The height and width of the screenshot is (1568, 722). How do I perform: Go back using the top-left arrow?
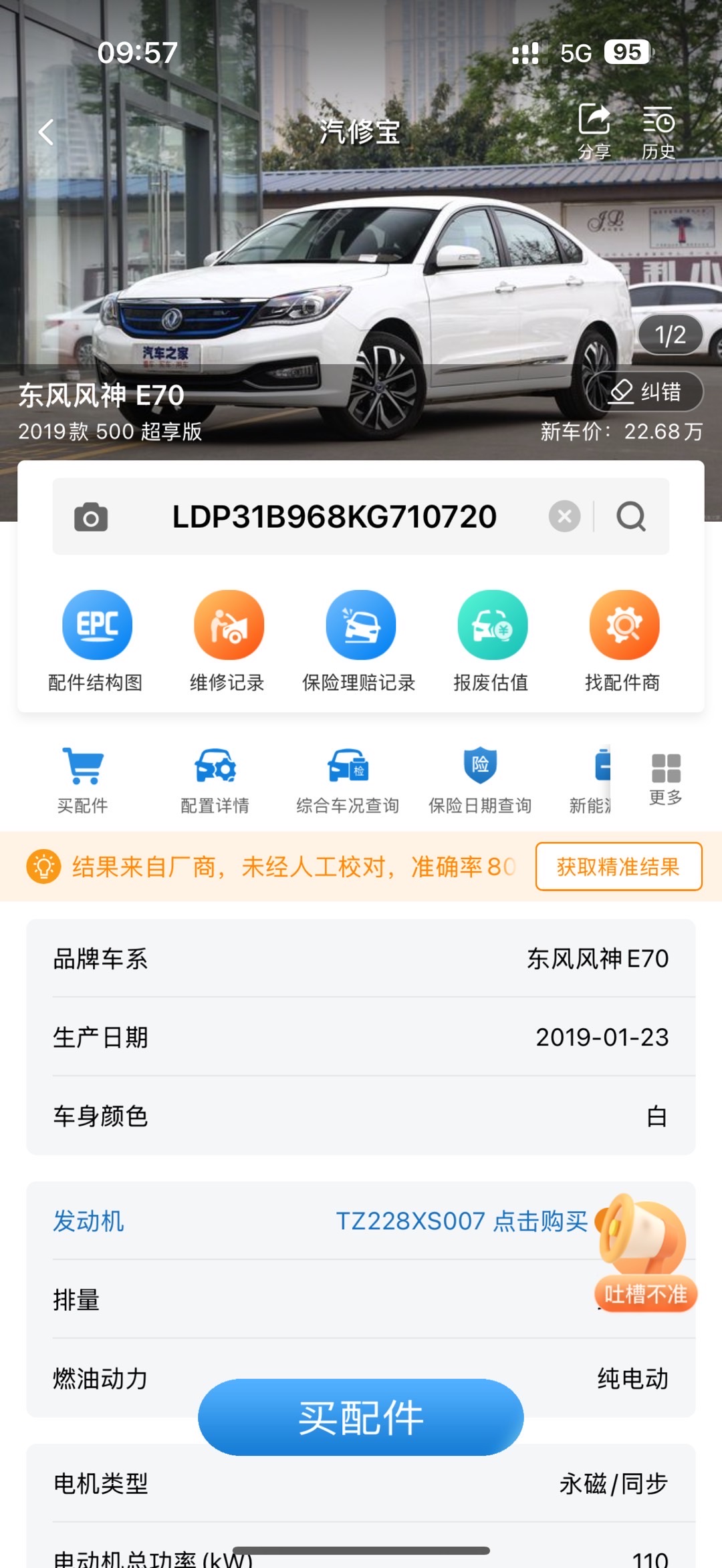(x=45, y=132)
